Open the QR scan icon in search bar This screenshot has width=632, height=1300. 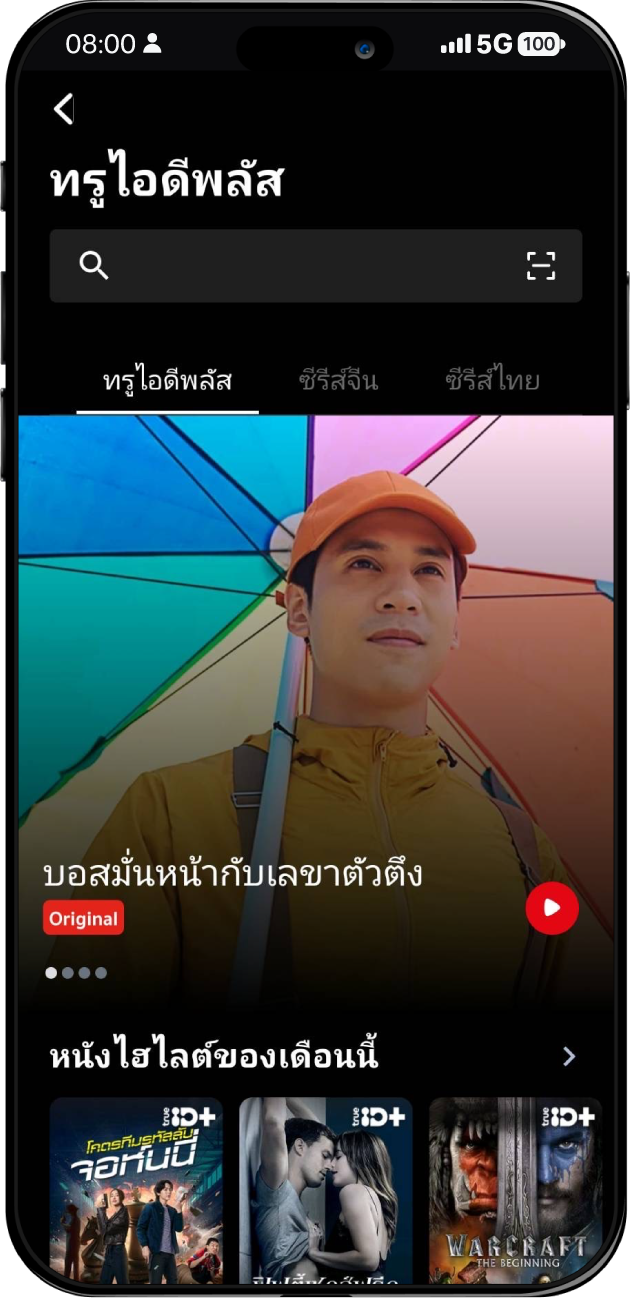540,266
